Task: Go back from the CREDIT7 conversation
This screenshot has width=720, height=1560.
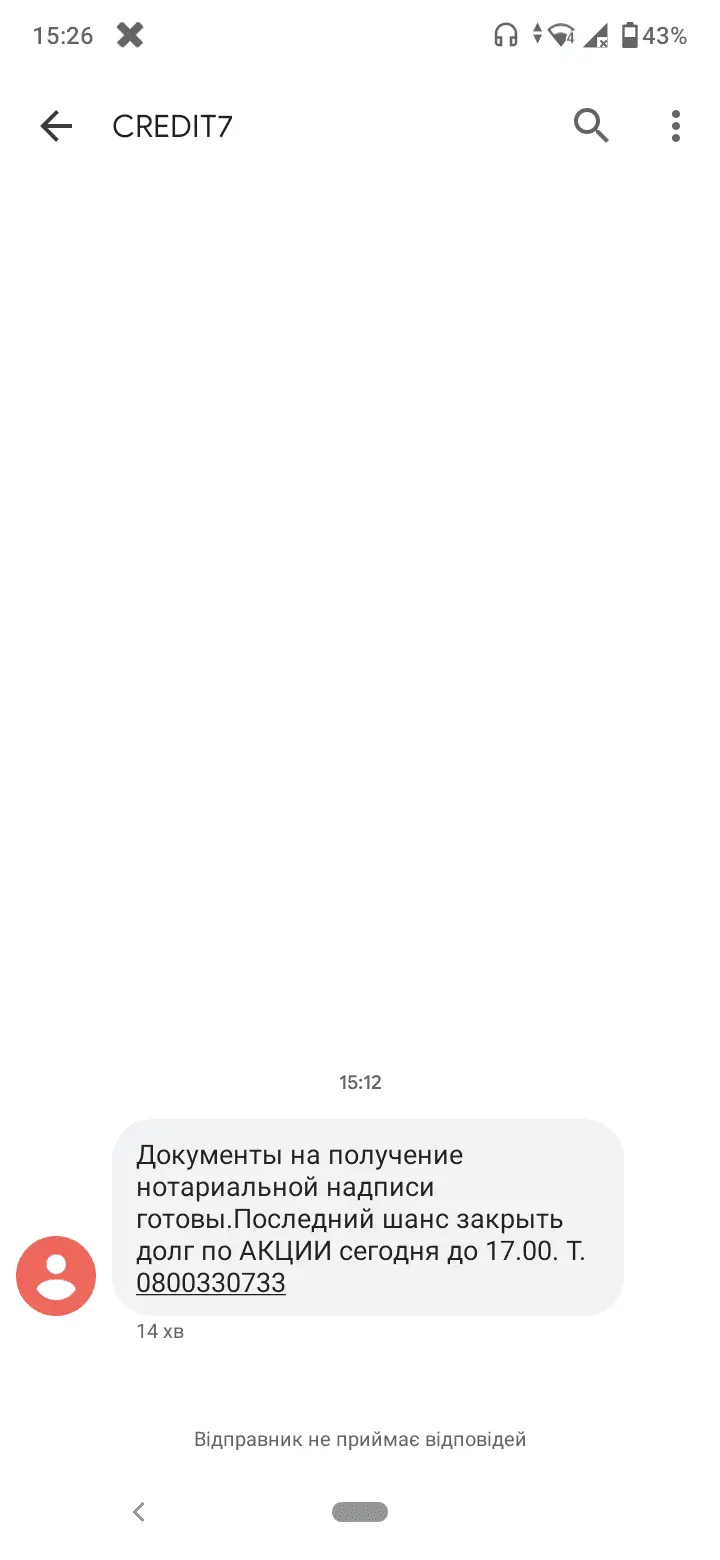Action: [56, 126]
